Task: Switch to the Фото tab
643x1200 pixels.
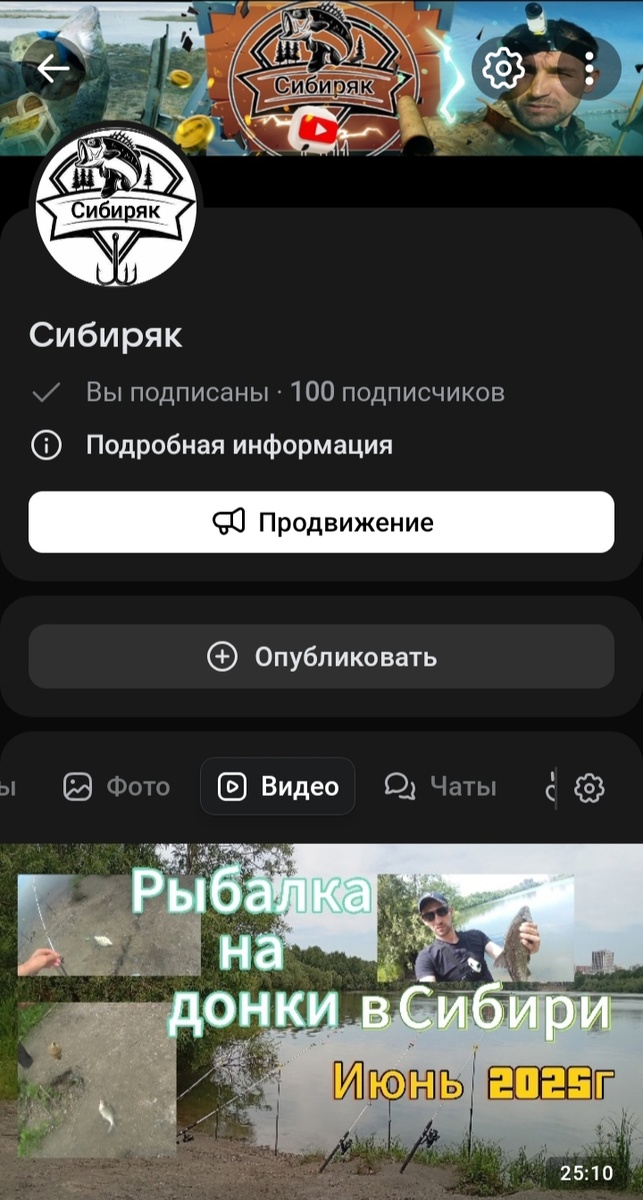Action: coord(116,787)
